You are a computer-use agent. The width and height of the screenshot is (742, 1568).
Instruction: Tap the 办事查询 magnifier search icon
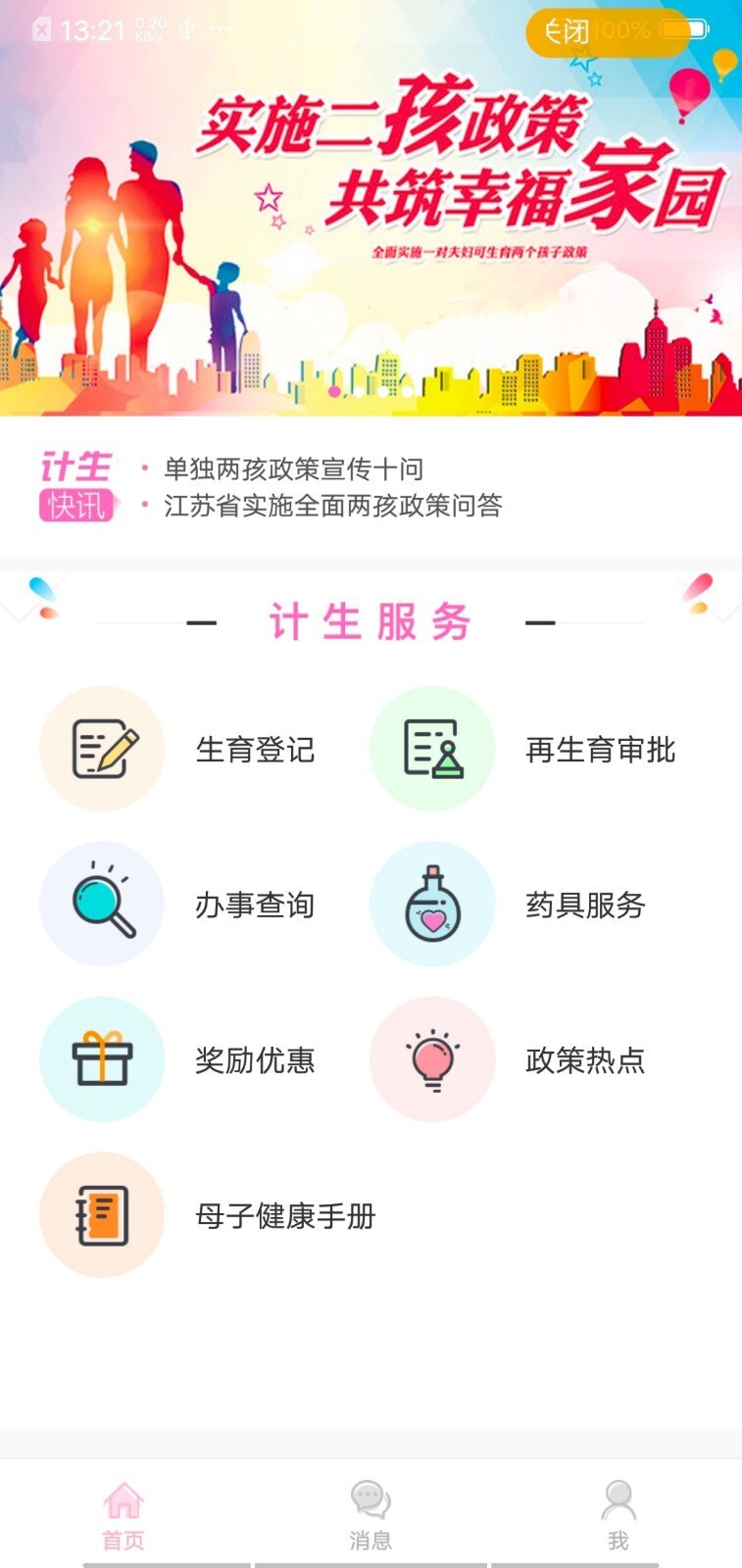click(102, 904)
